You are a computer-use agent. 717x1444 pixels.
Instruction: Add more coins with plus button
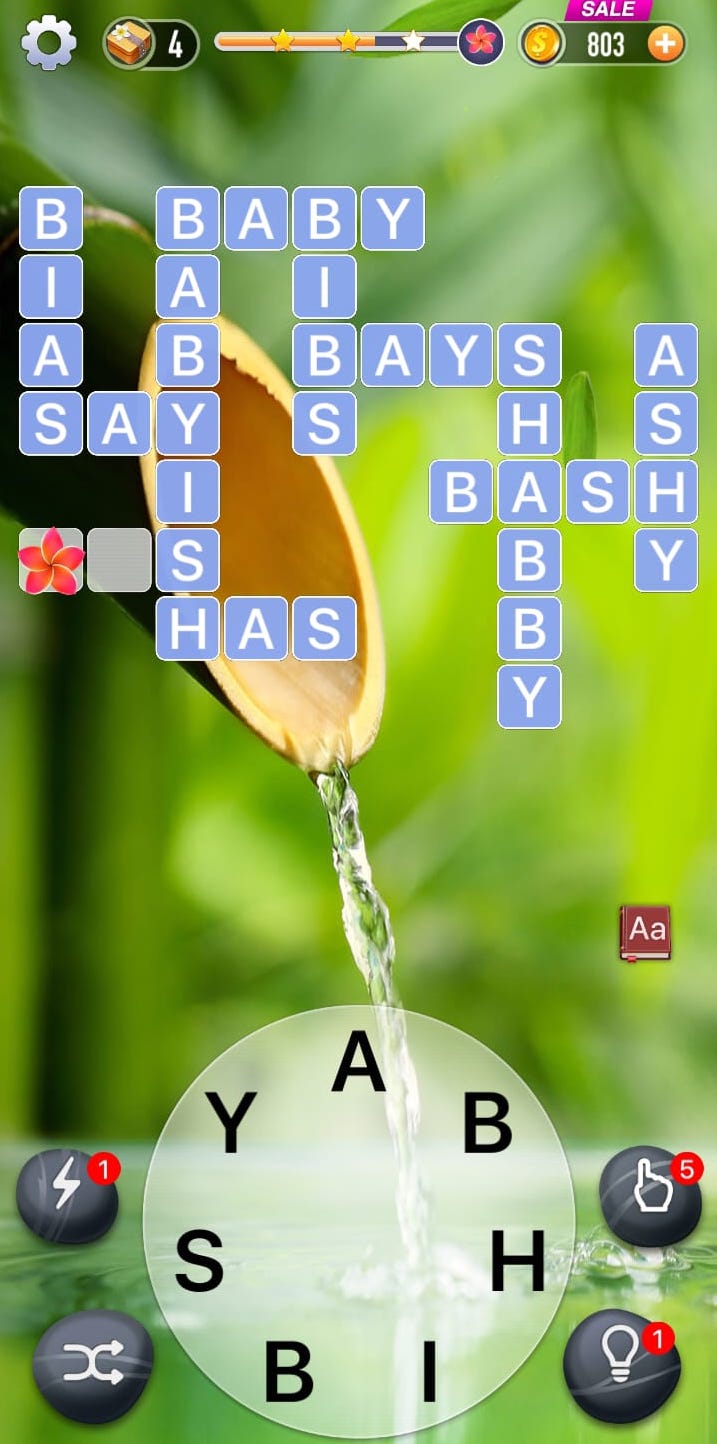click(x=666, y=44)
